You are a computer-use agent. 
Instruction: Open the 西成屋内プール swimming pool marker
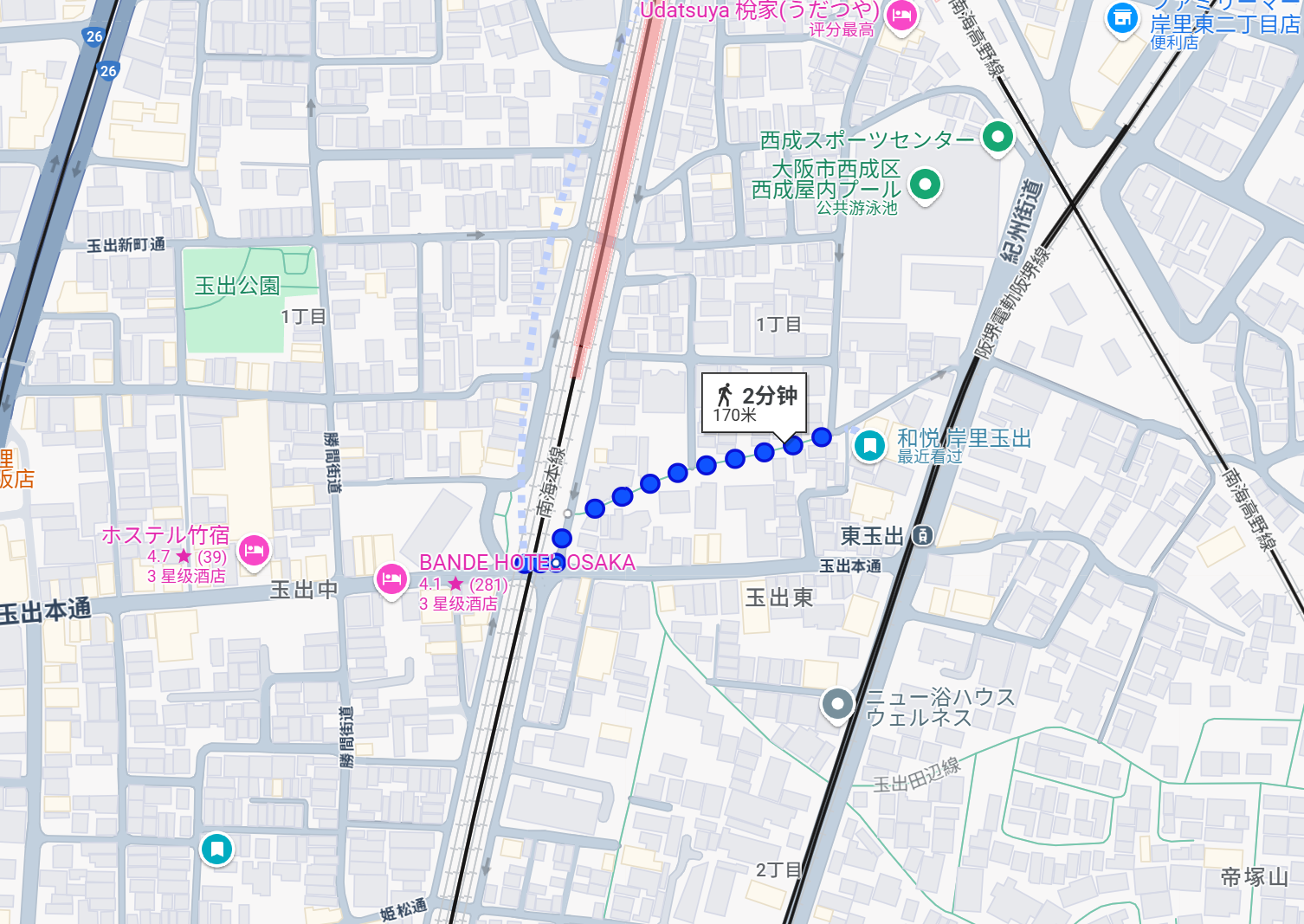(x=925, y=184)
